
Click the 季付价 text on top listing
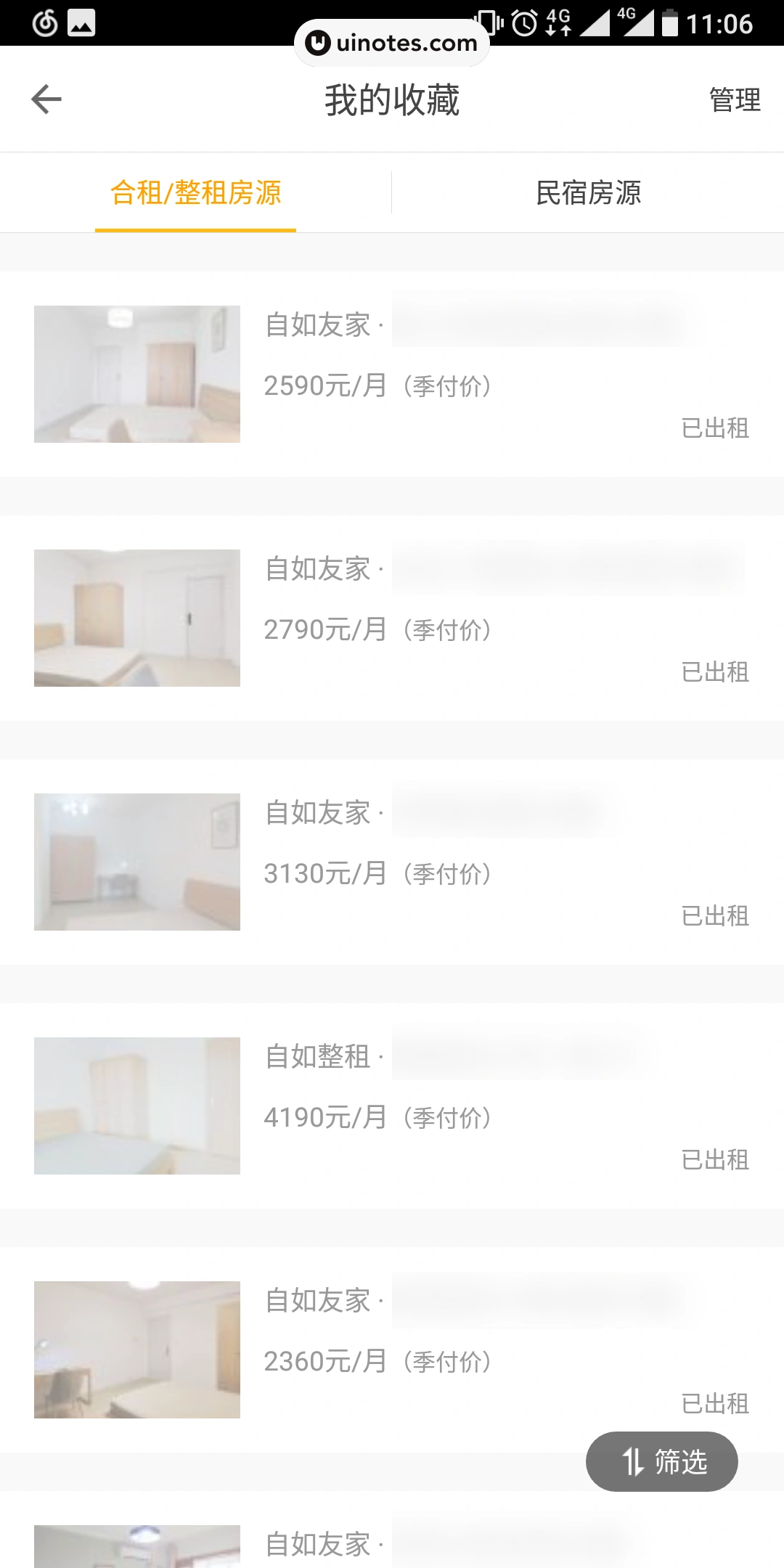450,385
